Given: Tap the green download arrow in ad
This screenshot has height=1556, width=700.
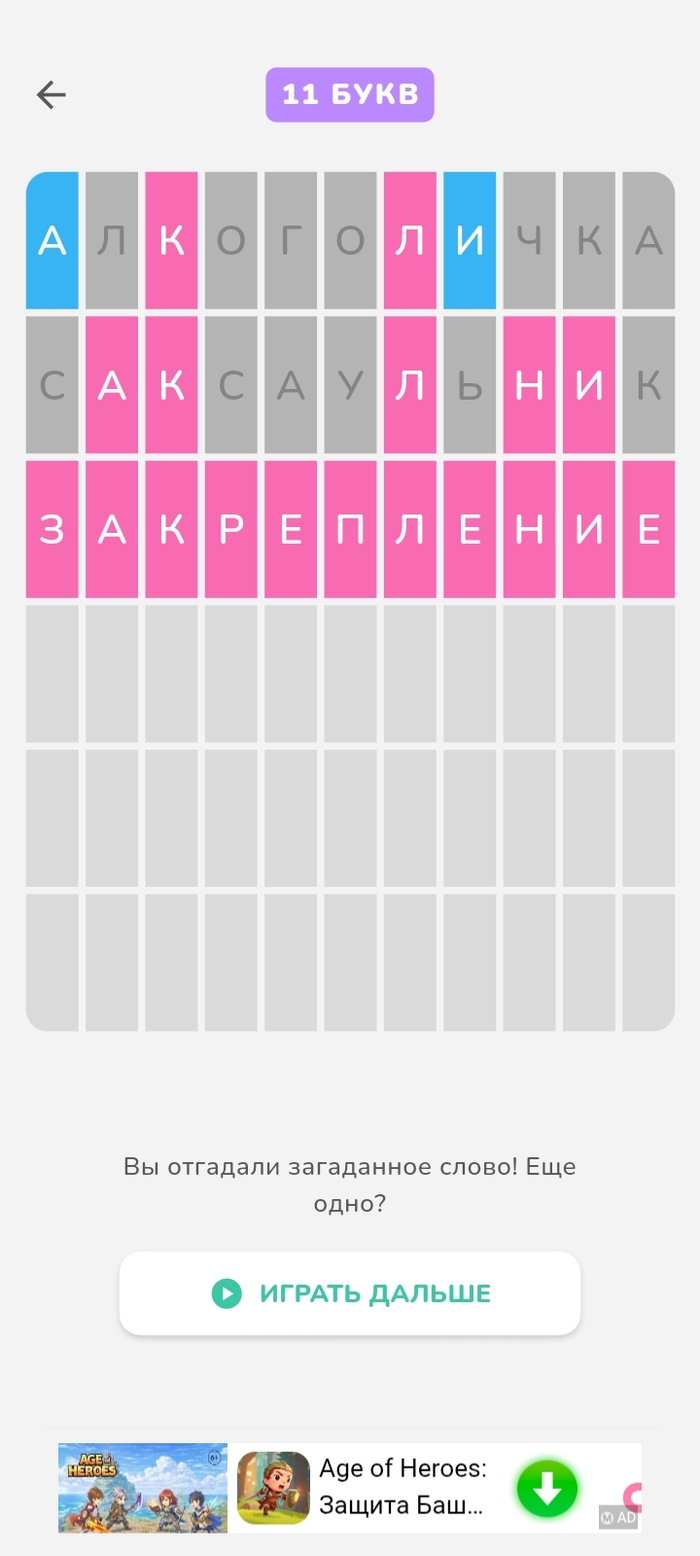Looking at the screenshot, I should [x=547, y=1488].
